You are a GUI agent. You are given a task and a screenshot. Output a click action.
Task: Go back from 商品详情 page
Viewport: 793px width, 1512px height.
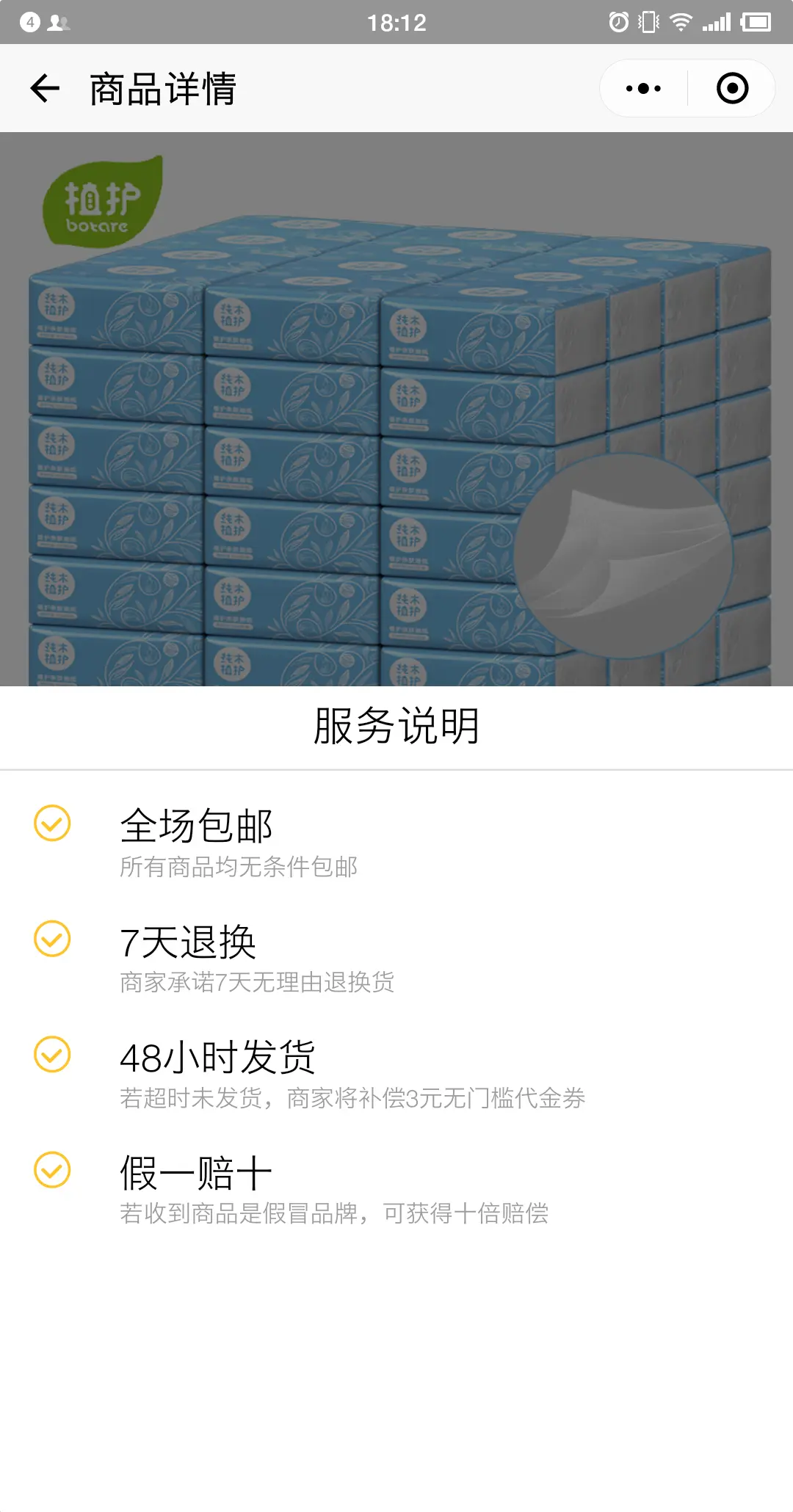click(x=45, y=89)
